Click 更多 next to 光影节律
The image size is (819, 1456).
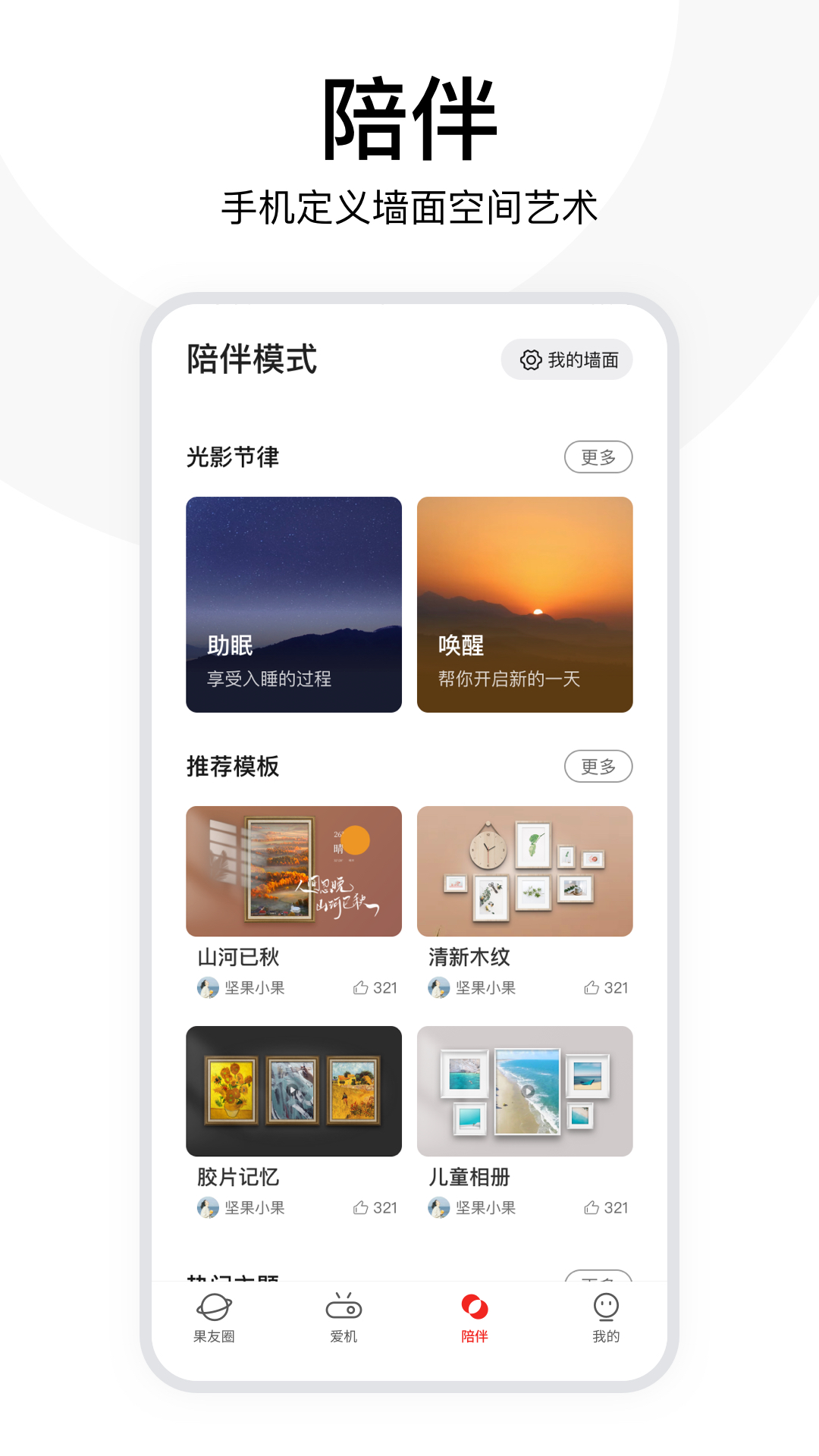[598, 457]
